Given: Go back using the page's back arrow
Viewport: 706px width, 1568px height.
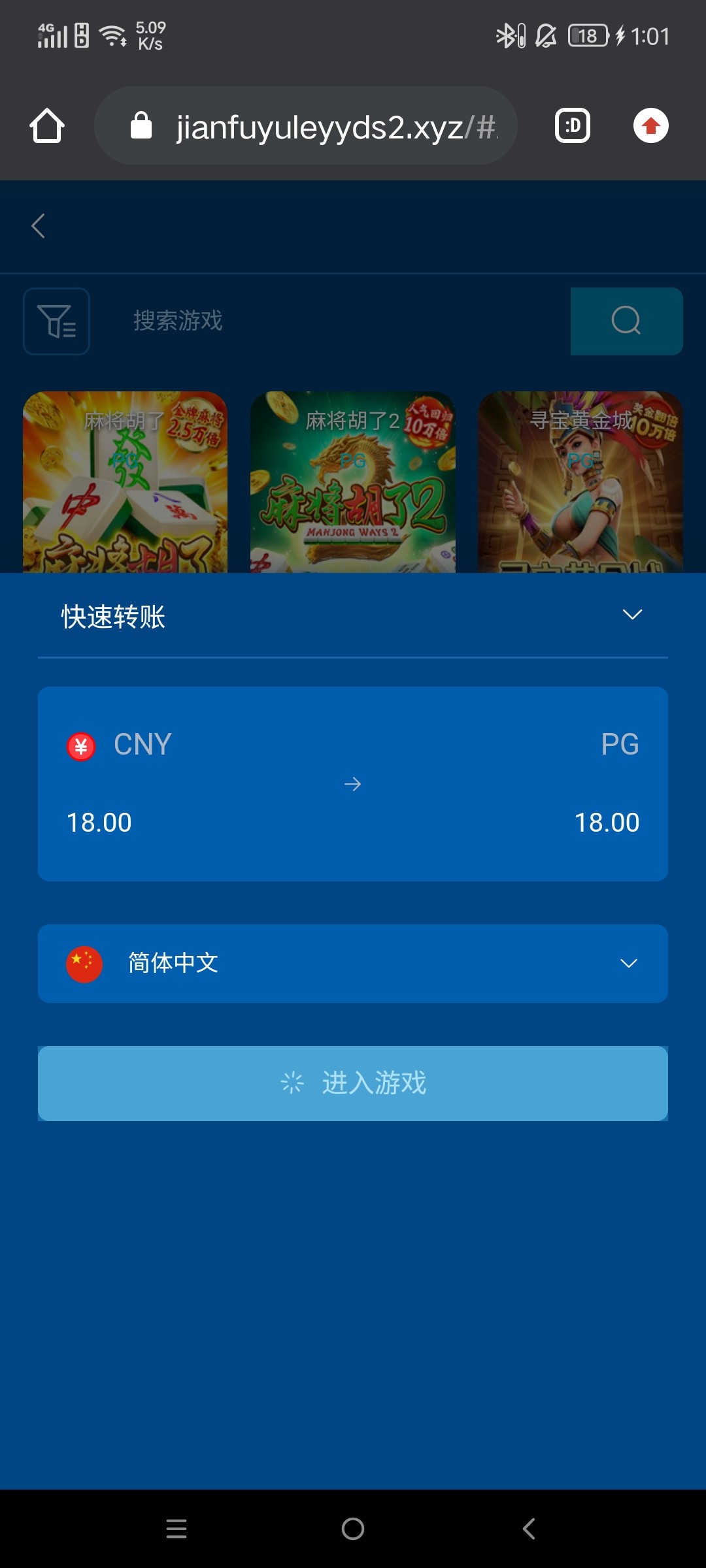Looking at the screenshot, I should pyautogui.click(x=39, y=226).
